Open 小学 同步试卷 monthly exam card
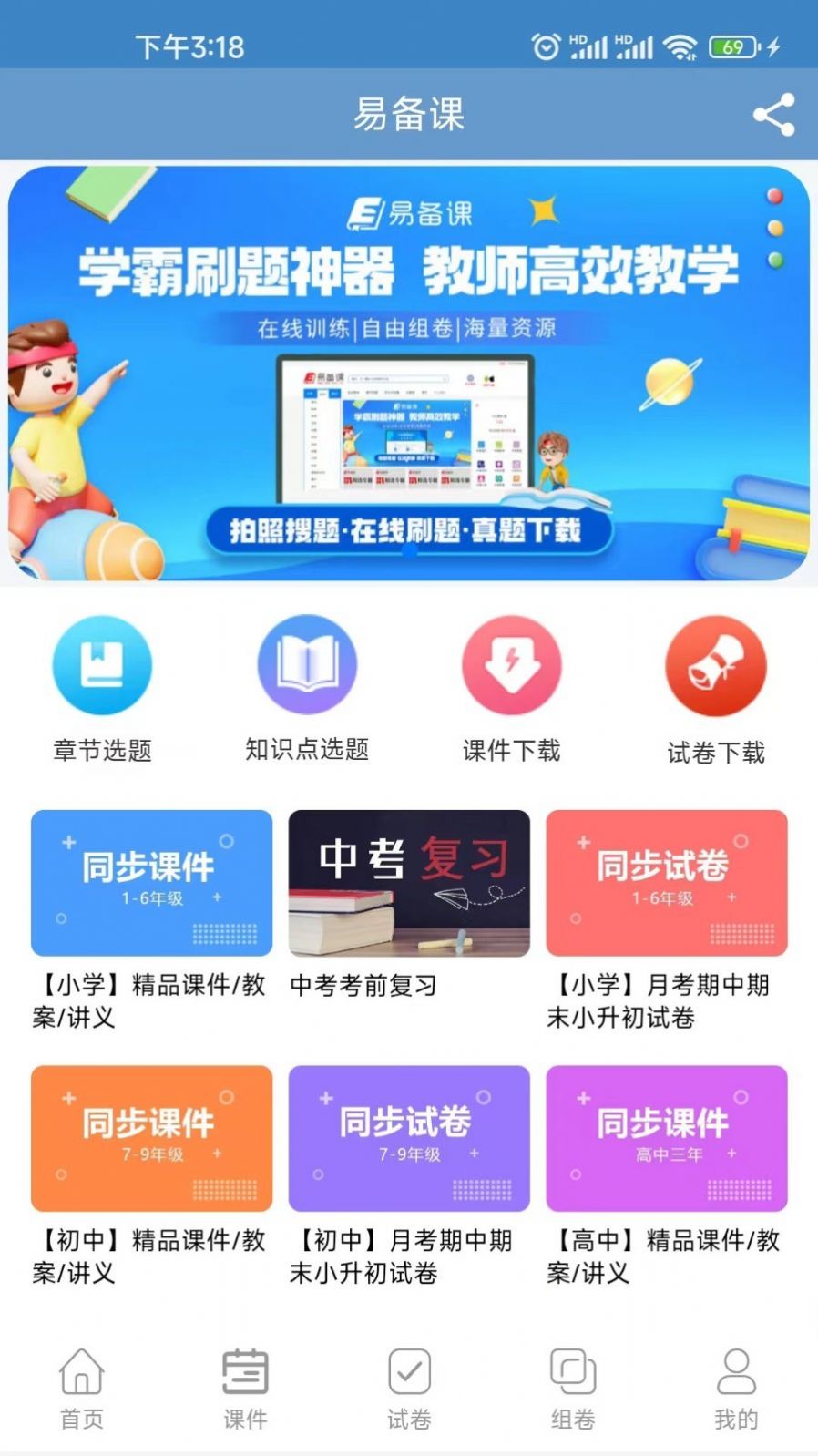Image resolution: width=818 pixels, height=1456 pixels. [x=666, y=882]
